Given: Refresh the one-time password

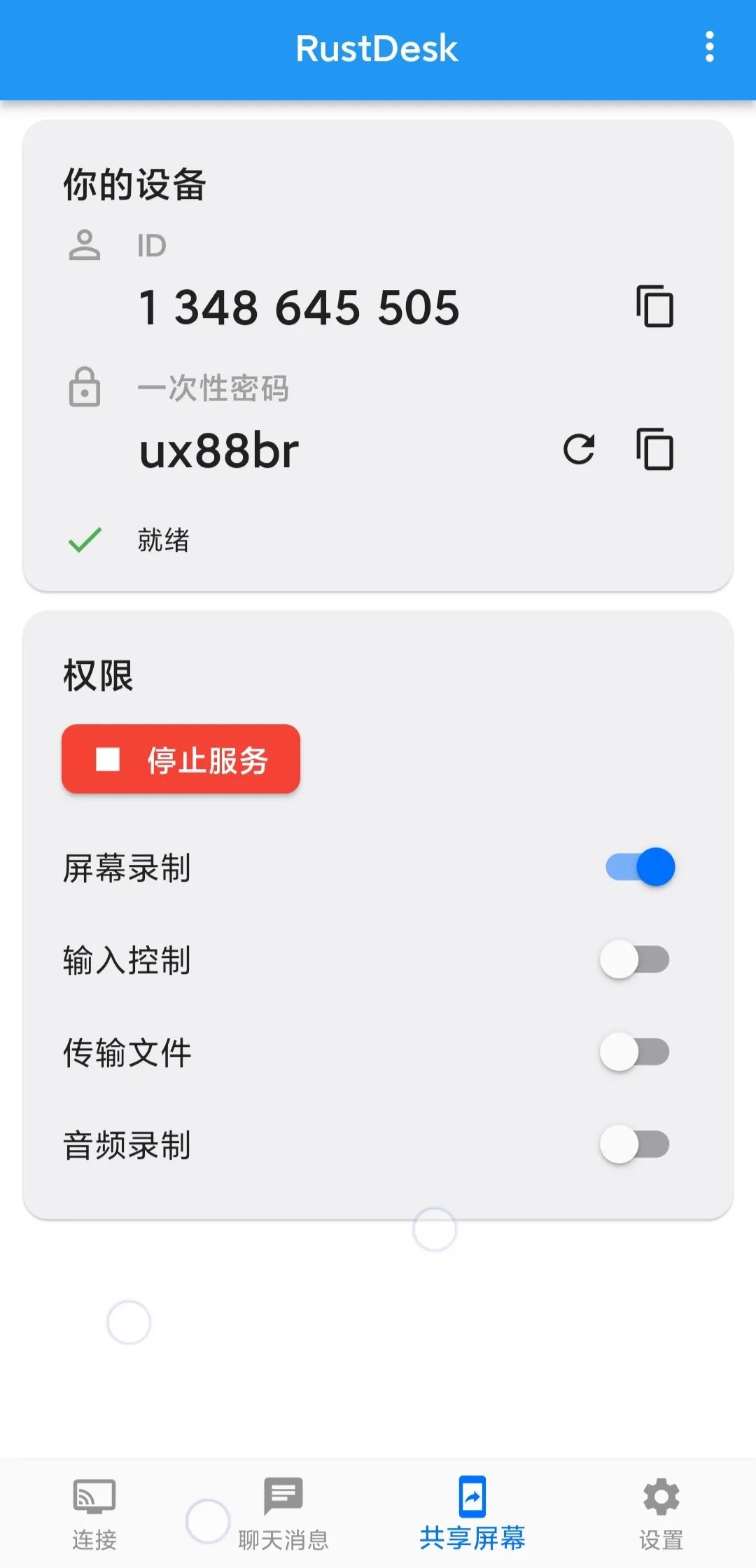Looking at the screenshot, I should click(x=579, y=450).
